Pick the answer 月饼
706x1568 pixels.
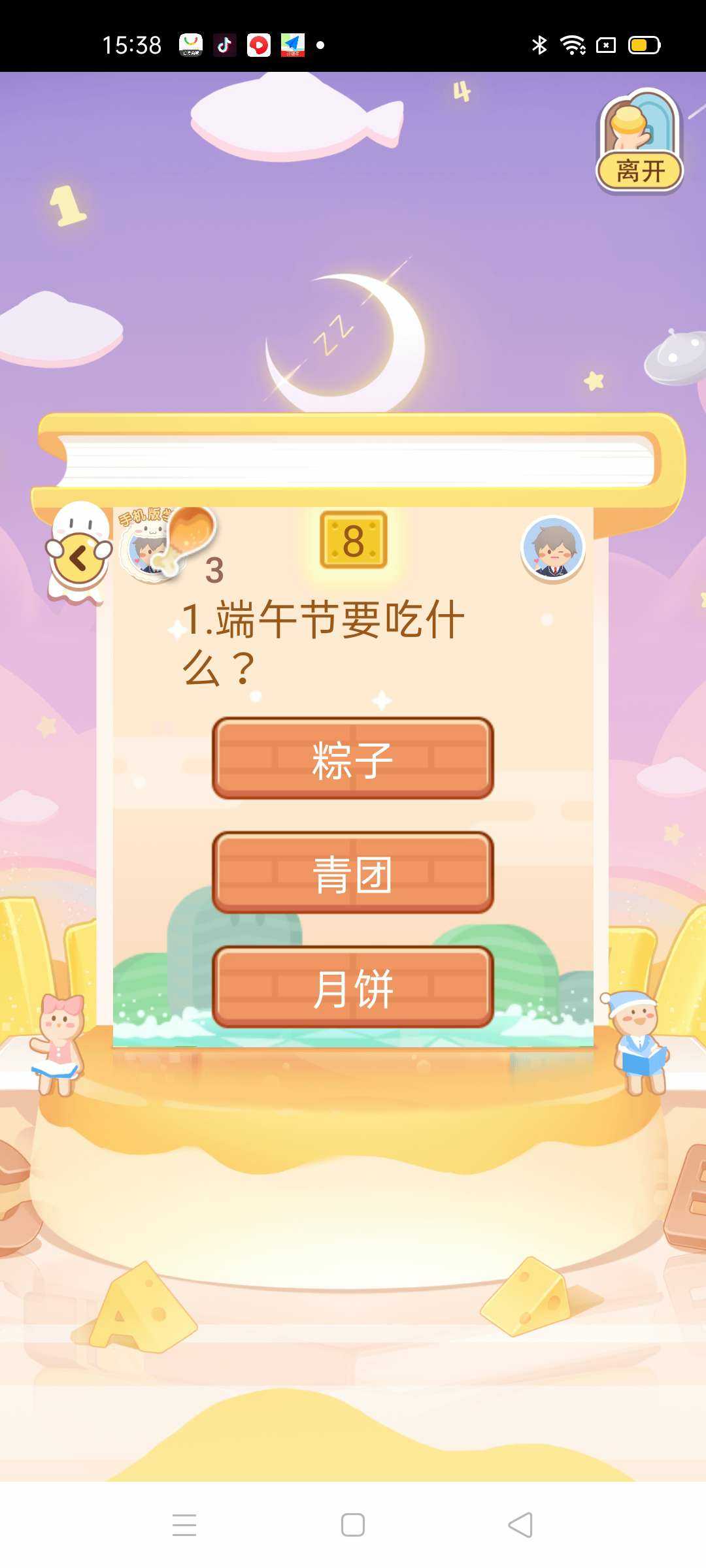point(353,987)
